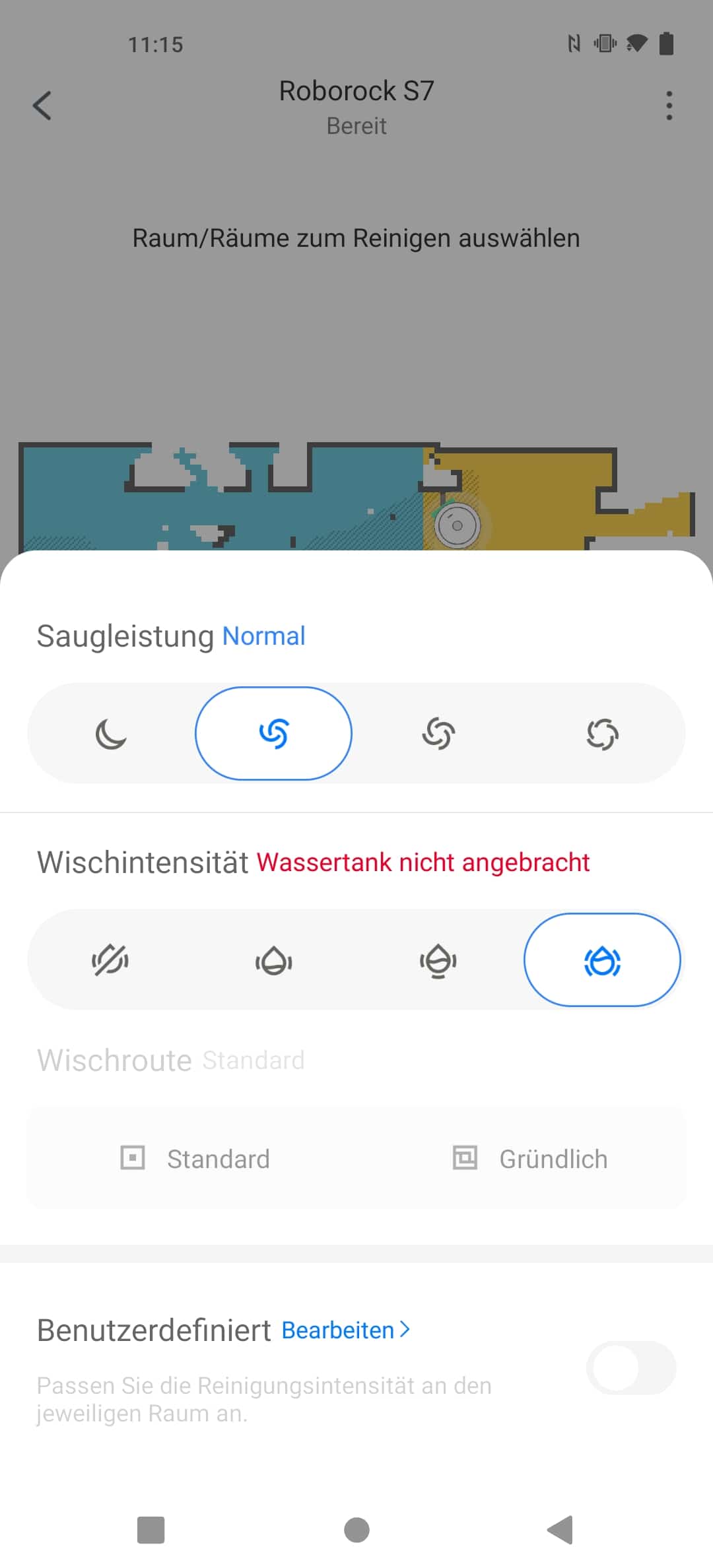Choose the third suction power level

pos(438,734)
